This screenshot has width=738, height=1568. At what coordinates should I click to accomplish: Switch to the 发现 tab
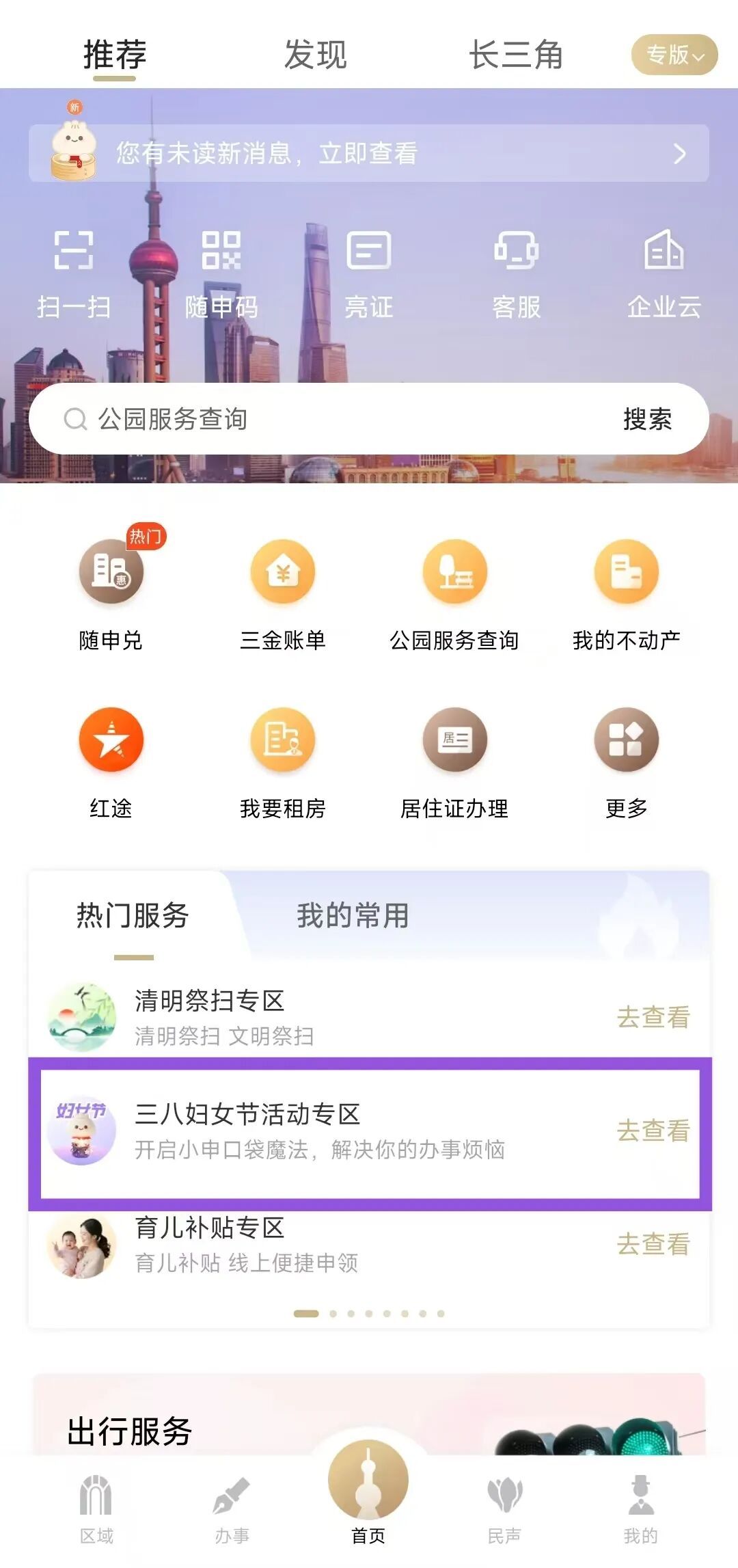click(315, 55)
